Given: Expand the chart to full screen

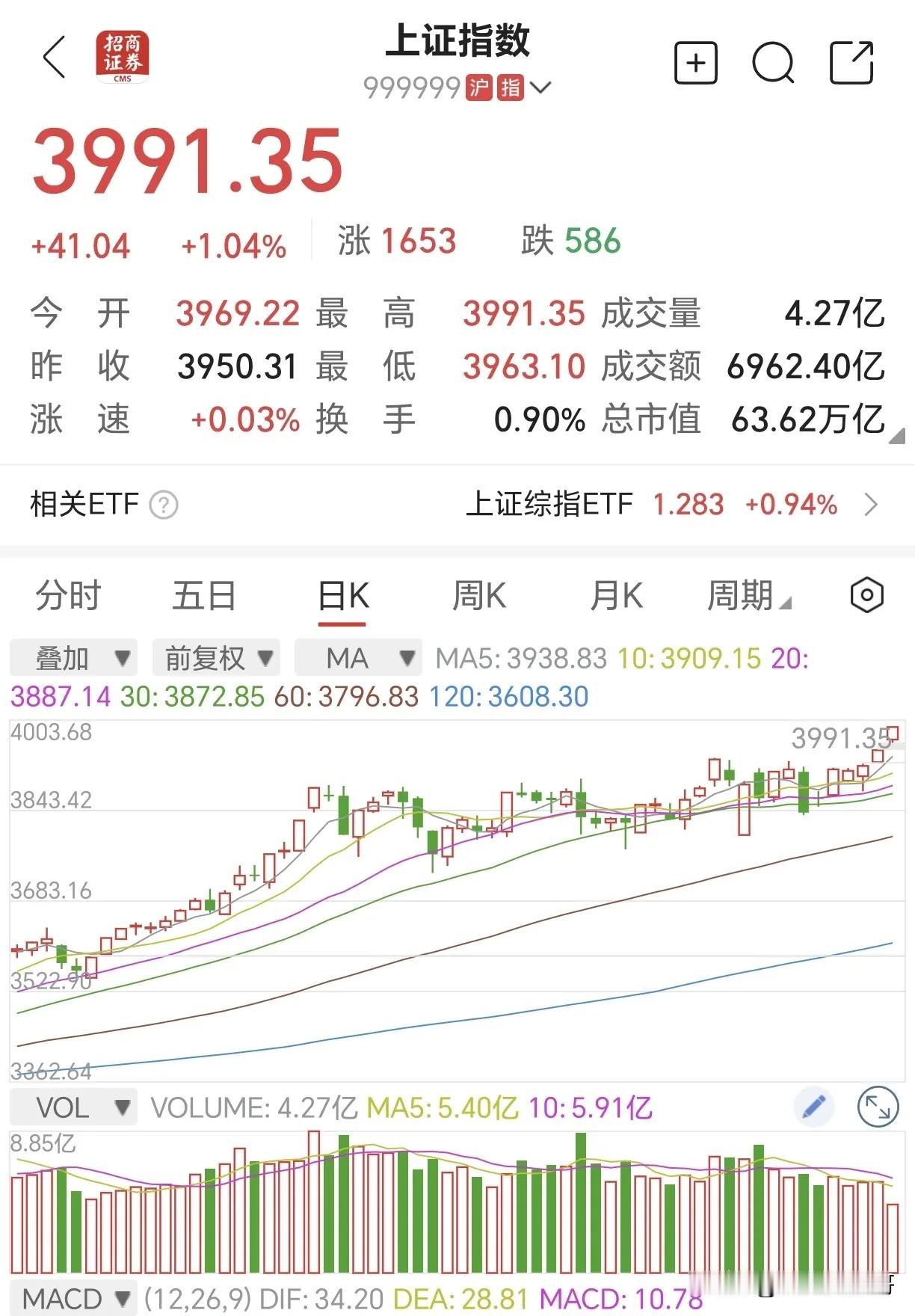Looking at the screenshot, I should (878, 1107).
